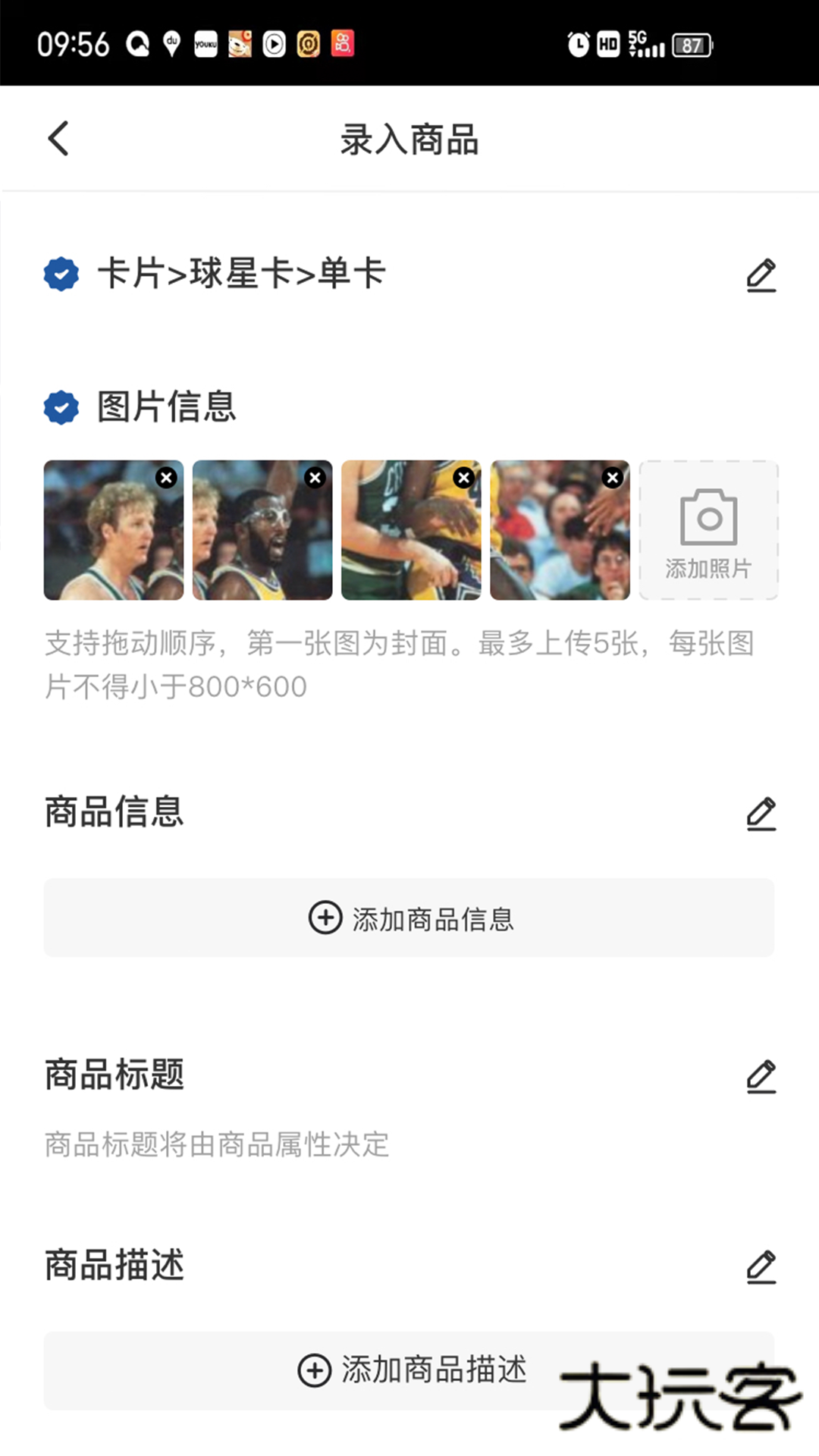Remove the second uploaded player photo
Viewport: 819px width, 1456px height.
[x=315, y=478]
